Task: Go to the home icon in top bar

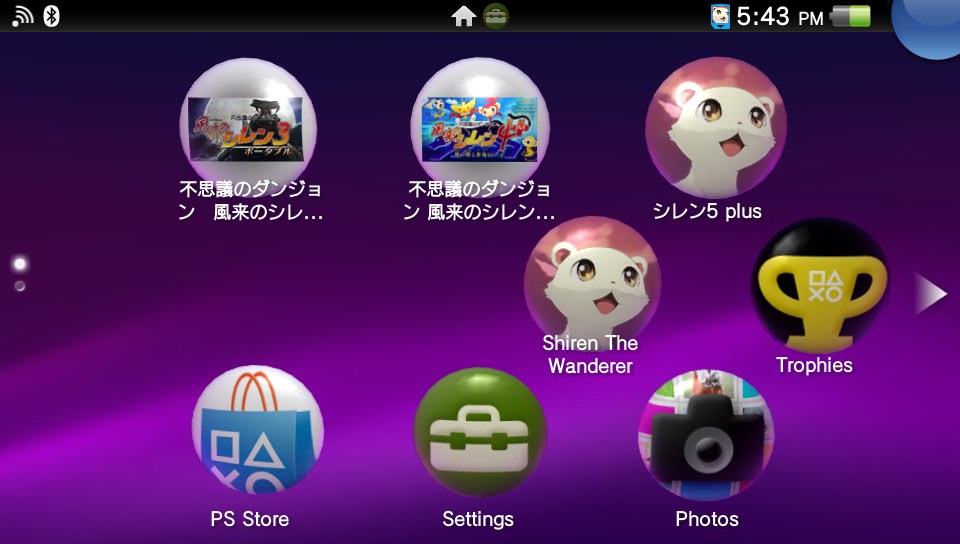Action: tap(463, 16)
